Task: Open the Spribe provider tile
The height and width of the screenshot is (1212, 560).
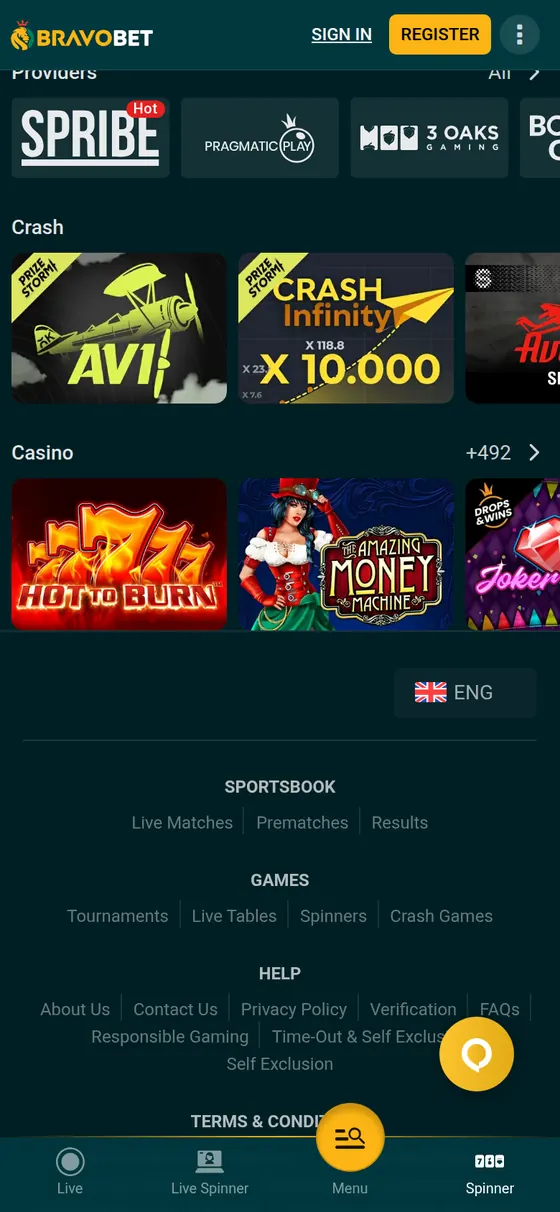Action: pos(90,137)
